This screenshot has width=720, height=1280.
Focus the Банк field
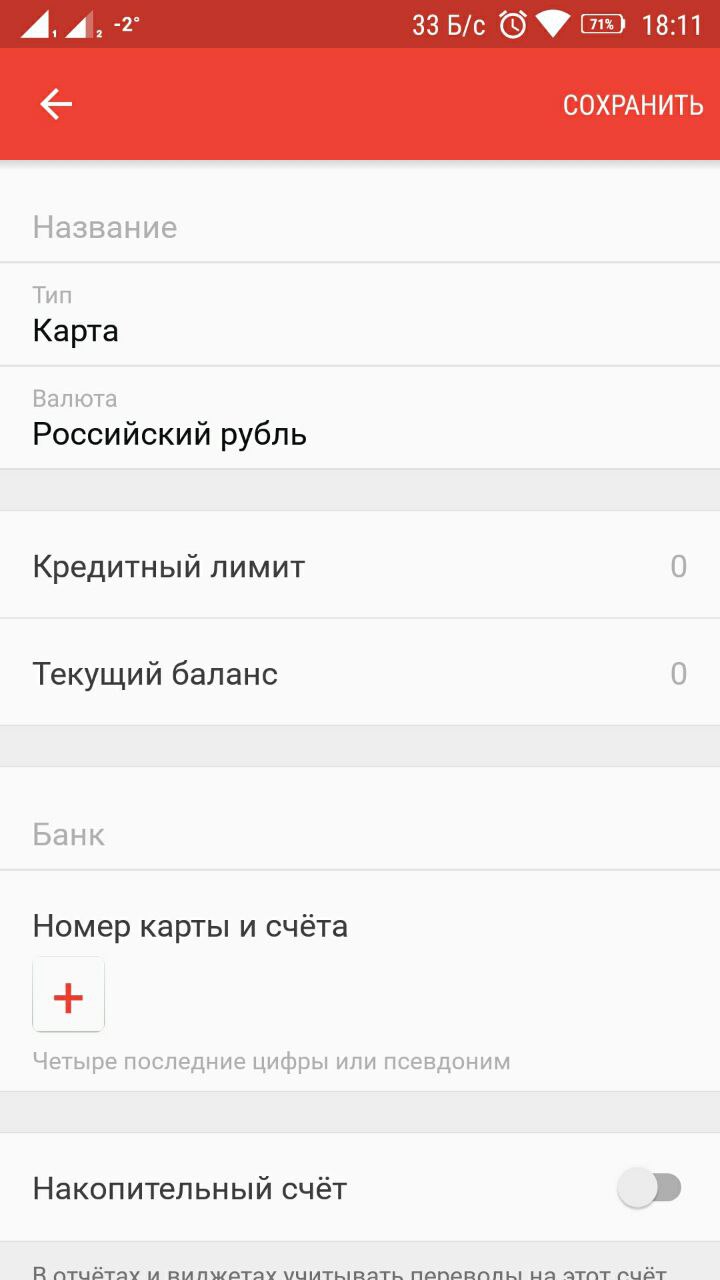(360, 834)
